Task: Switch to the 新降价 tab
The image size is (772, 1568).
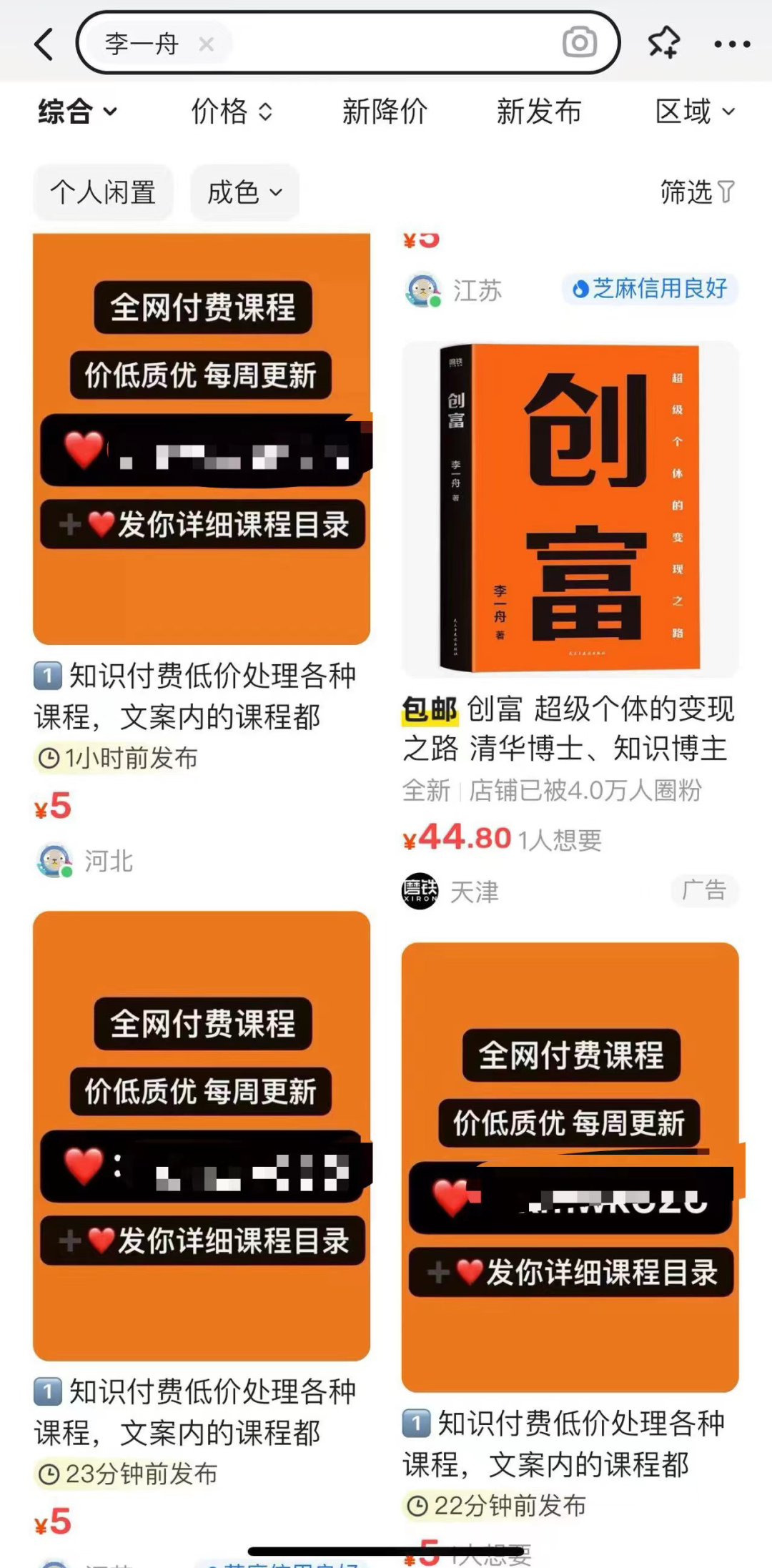Action: [x=385, y=112]
